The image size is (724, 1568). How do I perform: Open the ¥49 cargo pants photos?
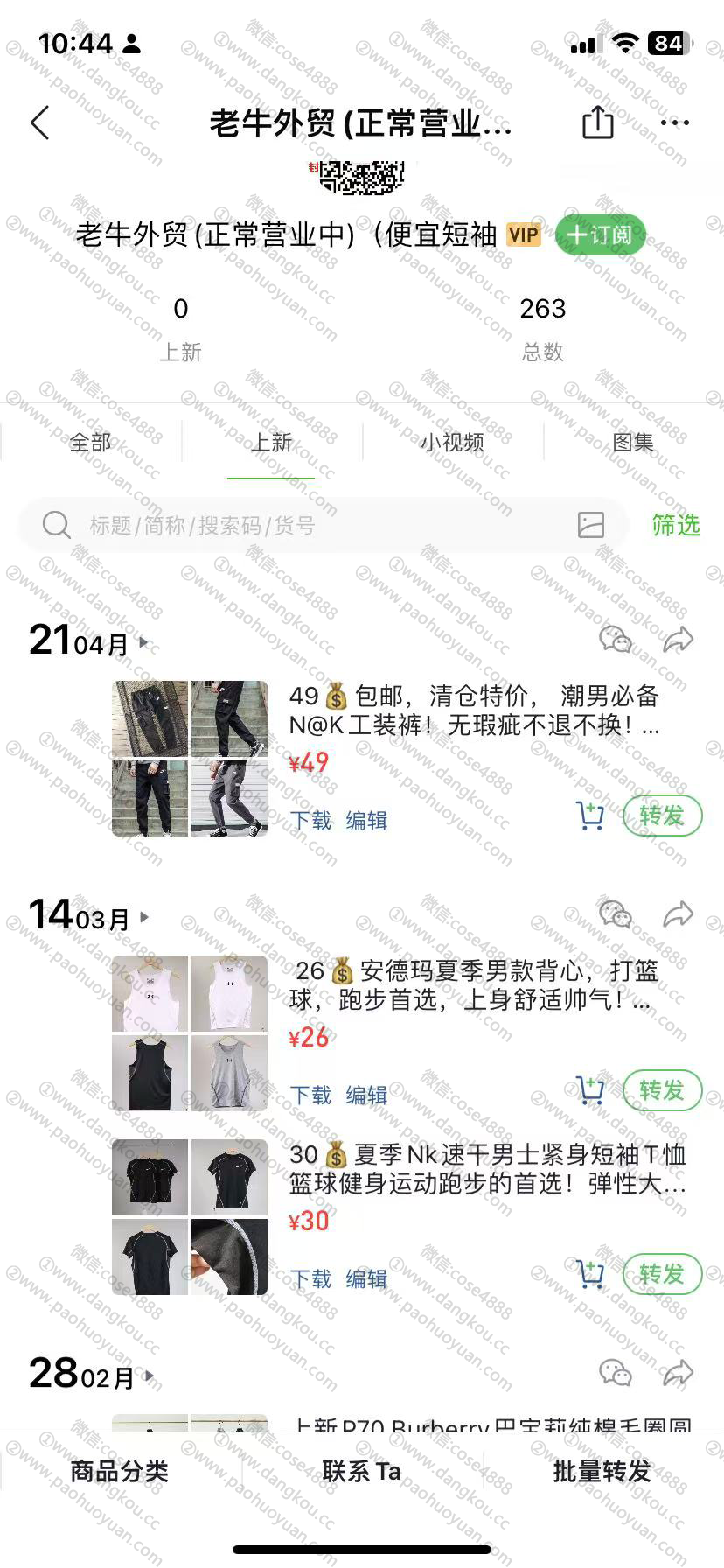[x=190, y=759]
